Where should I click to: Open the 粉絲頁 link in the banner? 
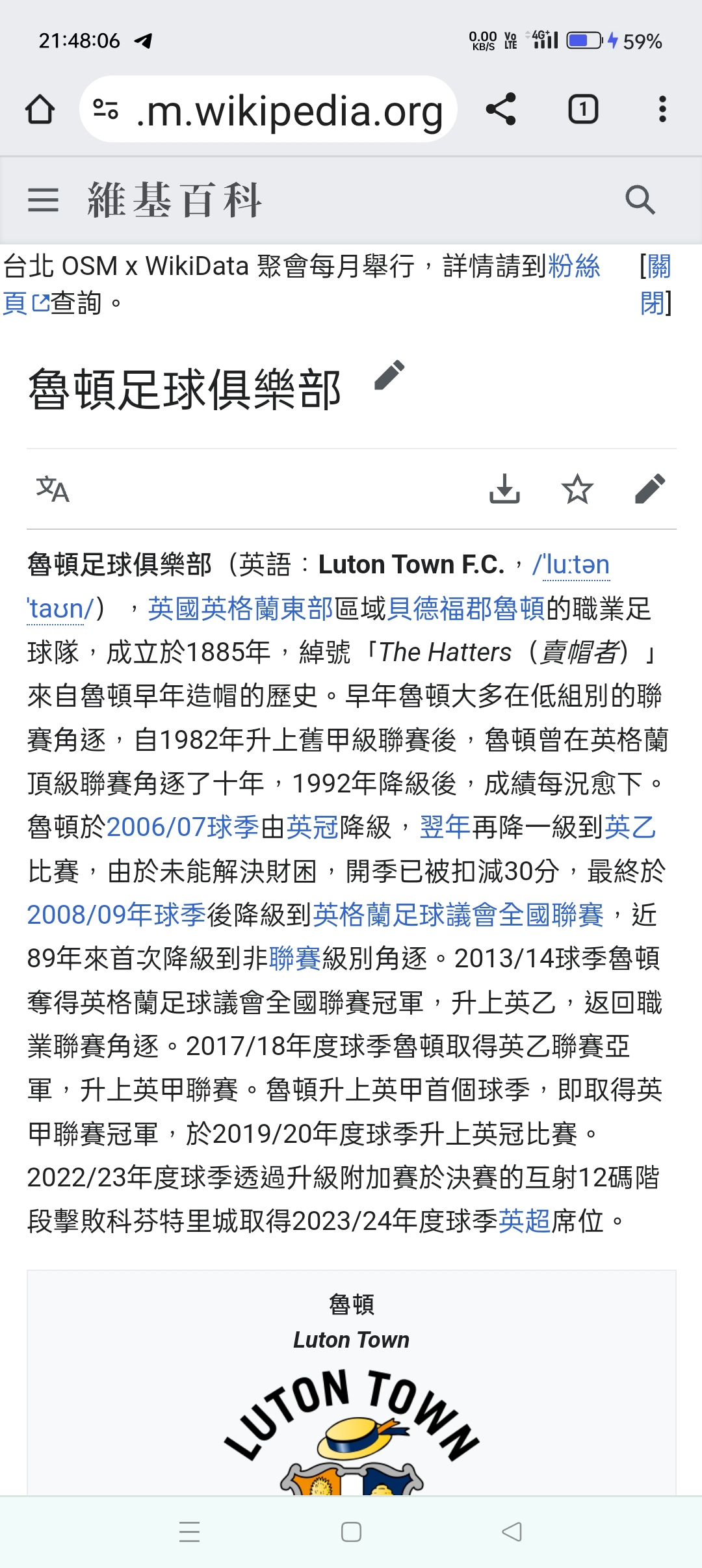[x=573, y=267]
